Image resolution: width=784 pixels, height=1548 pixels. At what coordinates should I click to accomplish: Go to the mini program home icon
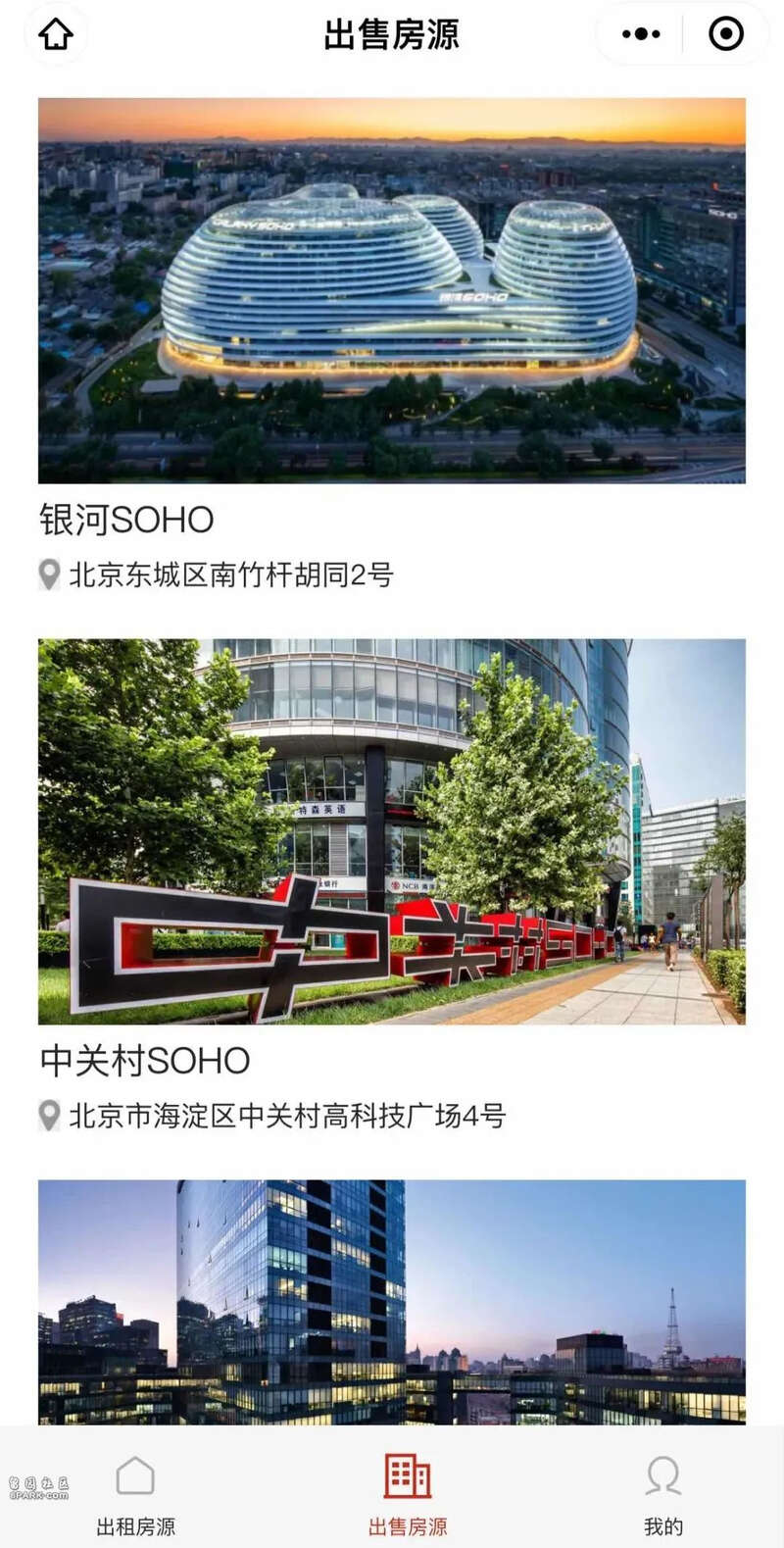point(56,34)
